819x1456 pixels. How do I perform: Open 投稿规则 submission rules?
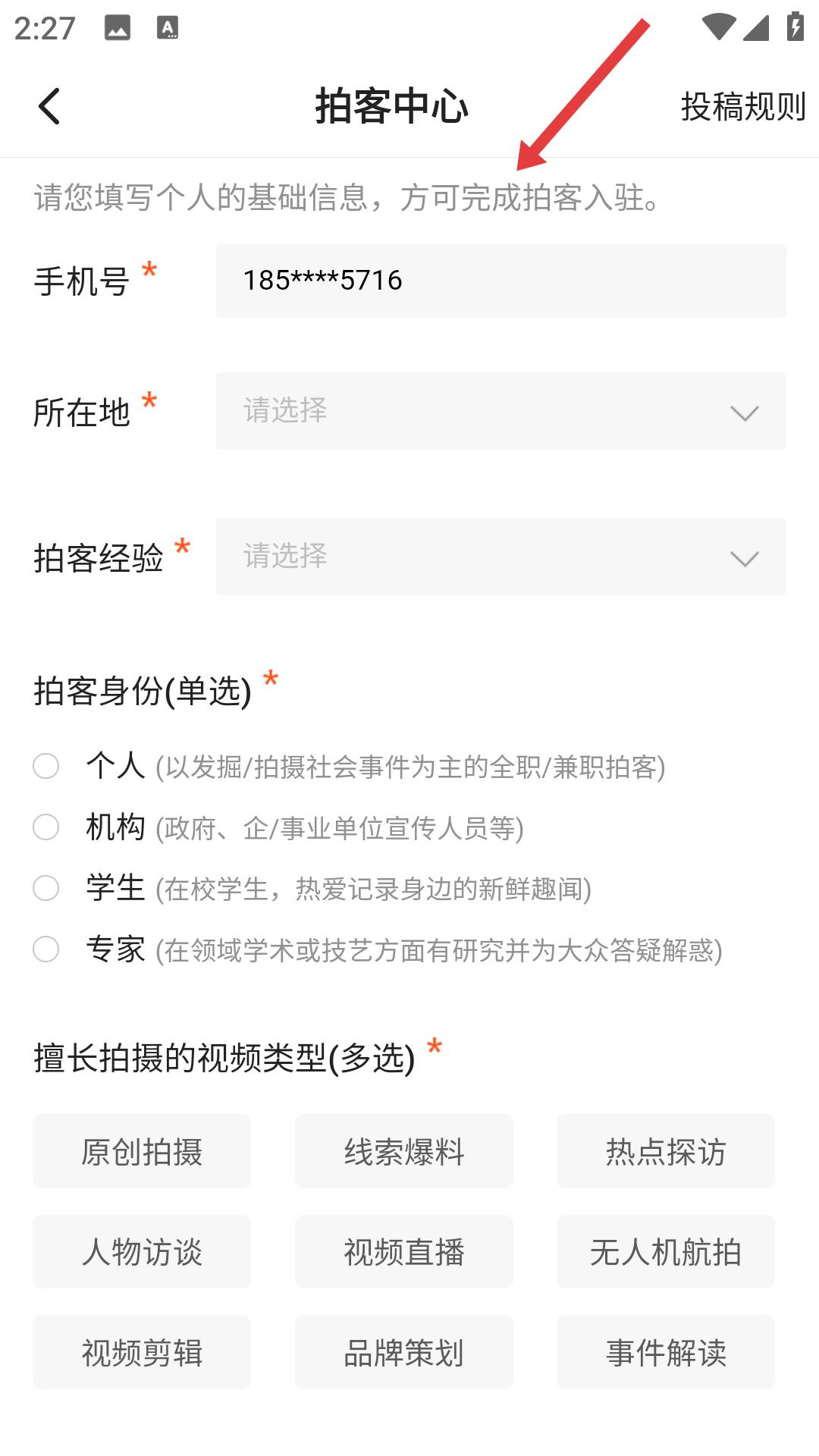742,106
